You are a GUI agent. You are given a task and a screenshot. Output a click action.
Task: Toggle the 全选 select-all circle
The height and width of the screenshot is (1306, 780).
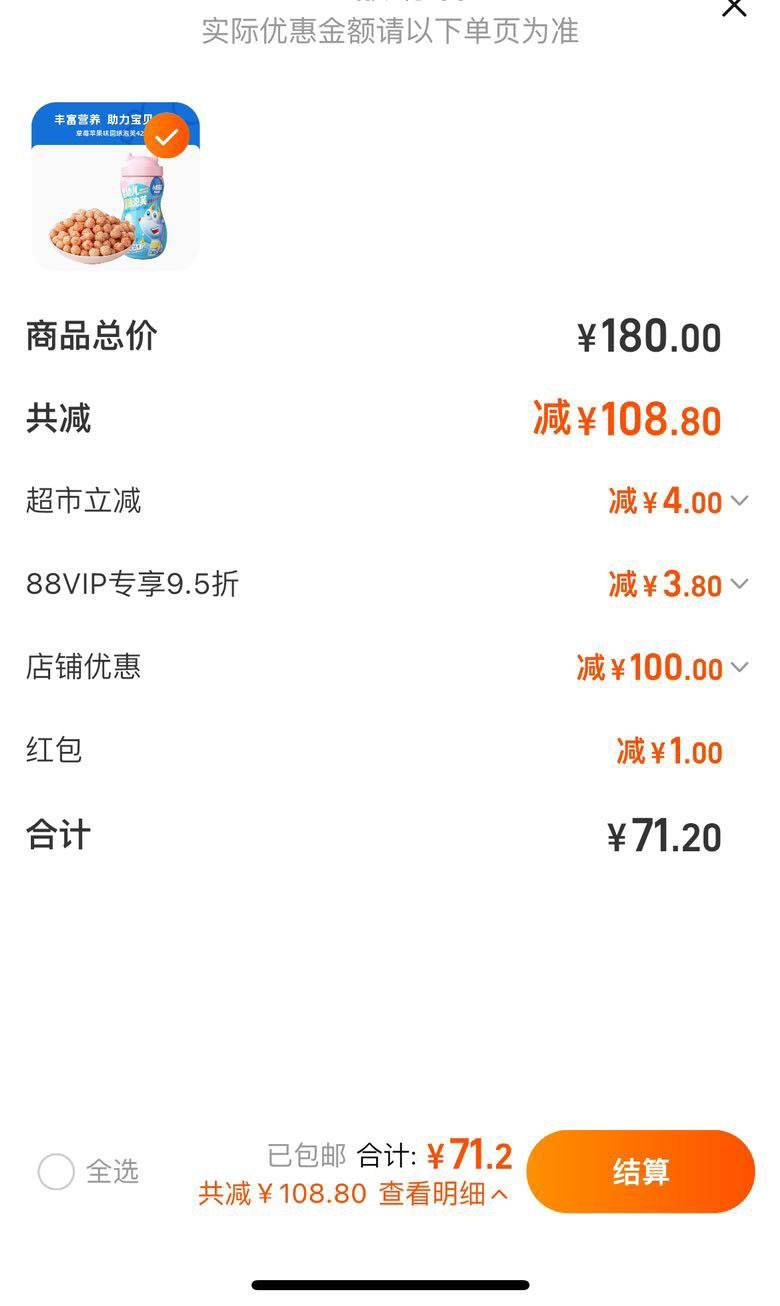click(56, 1172)
